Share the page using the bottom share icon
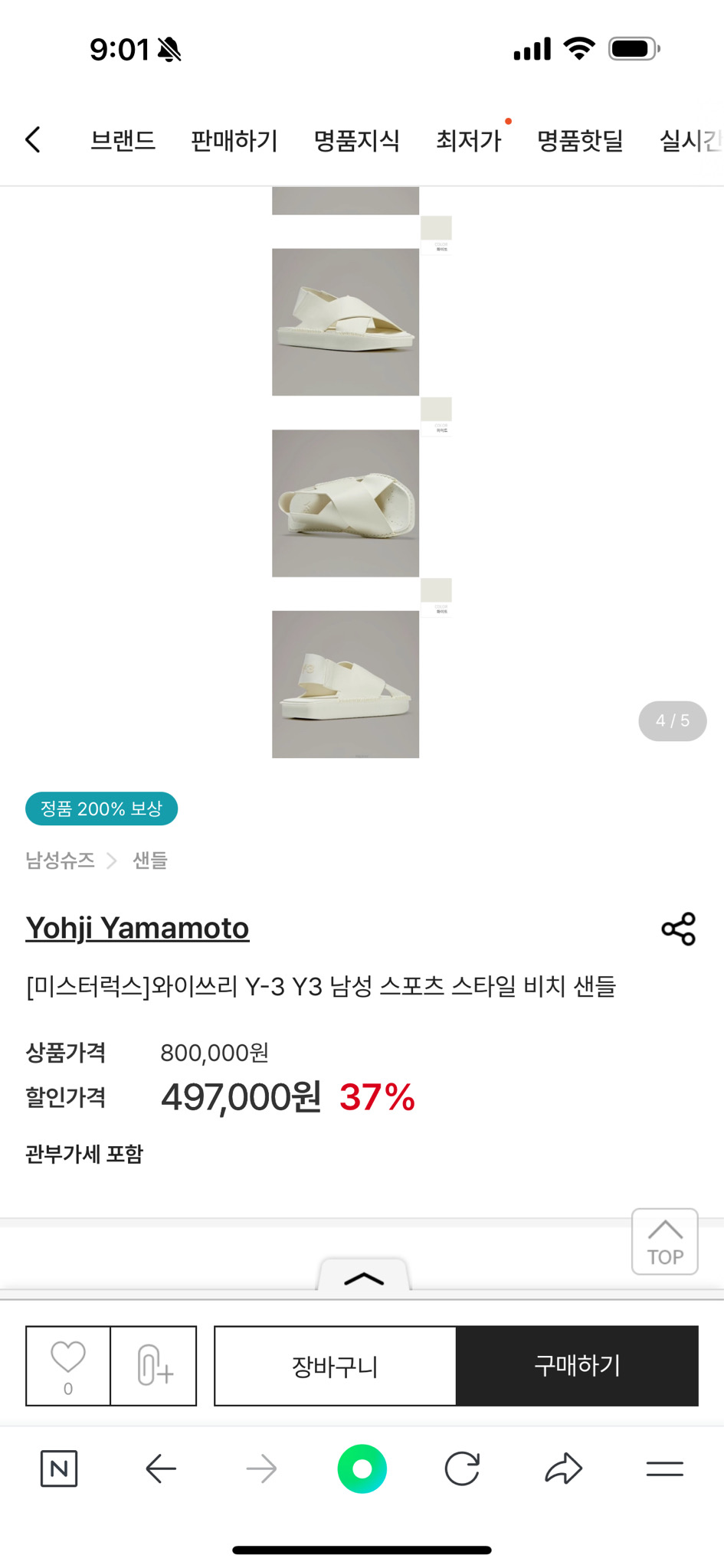Image resolution: width=724 pixels, height=1568 pixels. (x=563, y=1468)
